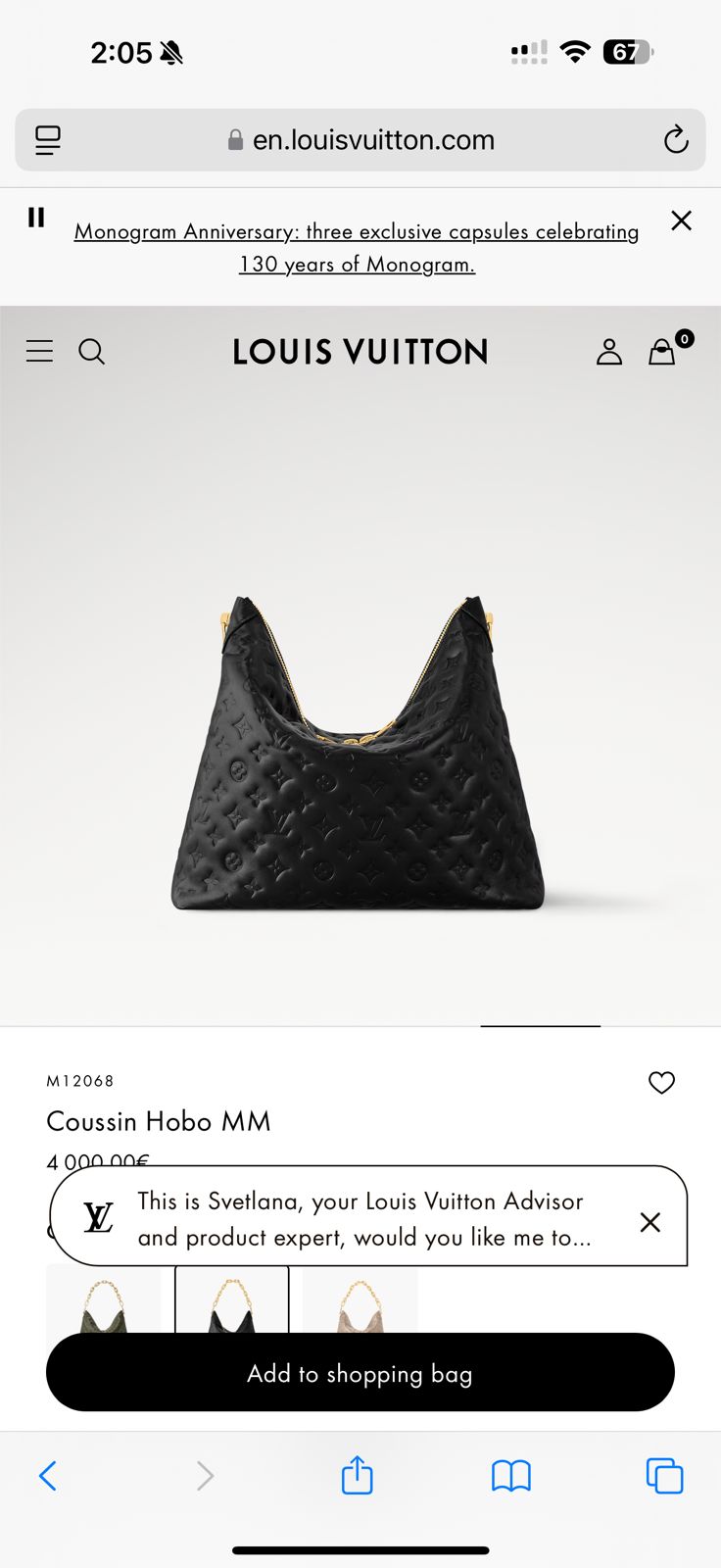Open Safari bookmarks
The width and height of the screenshot is (721, 1568).
tap(510, 1475)
